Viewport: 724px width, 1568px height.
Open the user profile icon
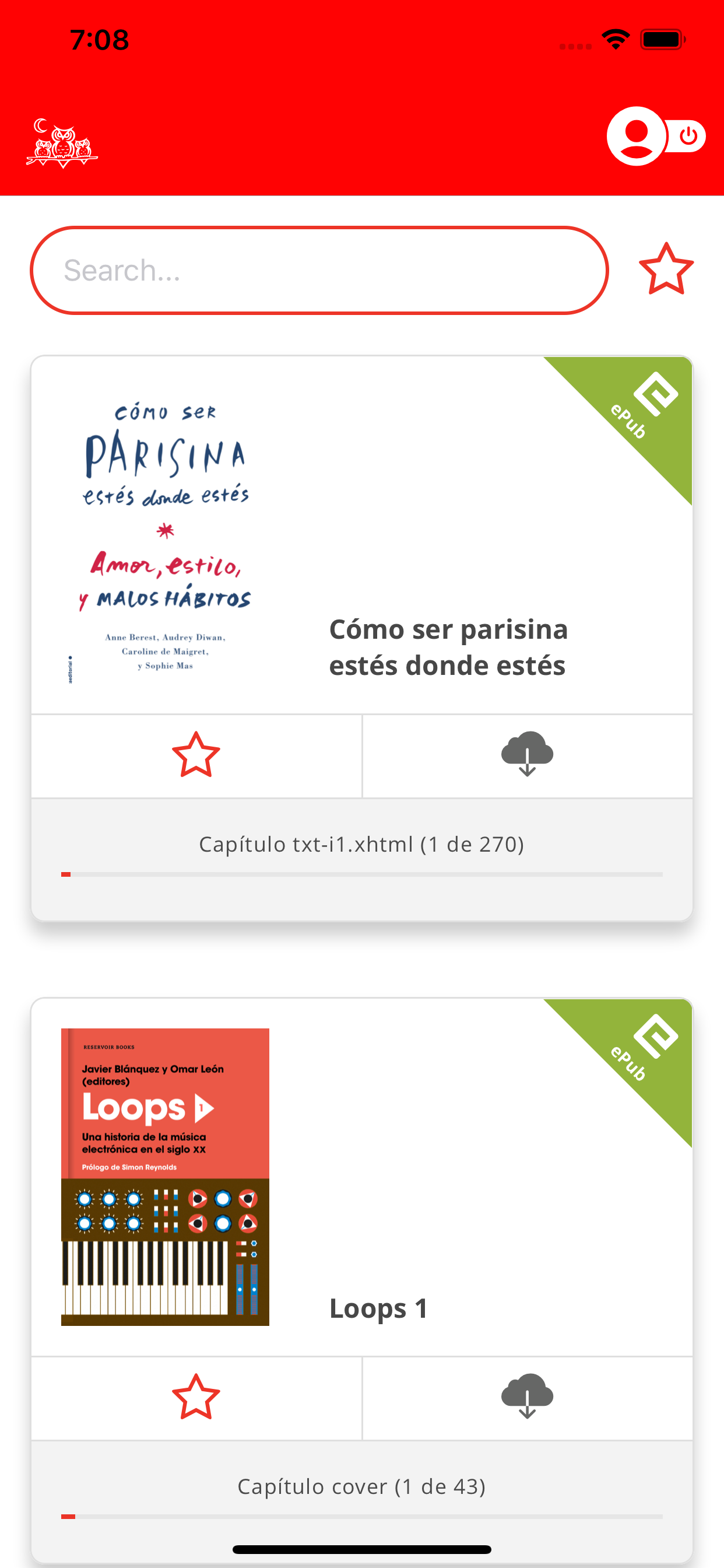pos(636,136)
